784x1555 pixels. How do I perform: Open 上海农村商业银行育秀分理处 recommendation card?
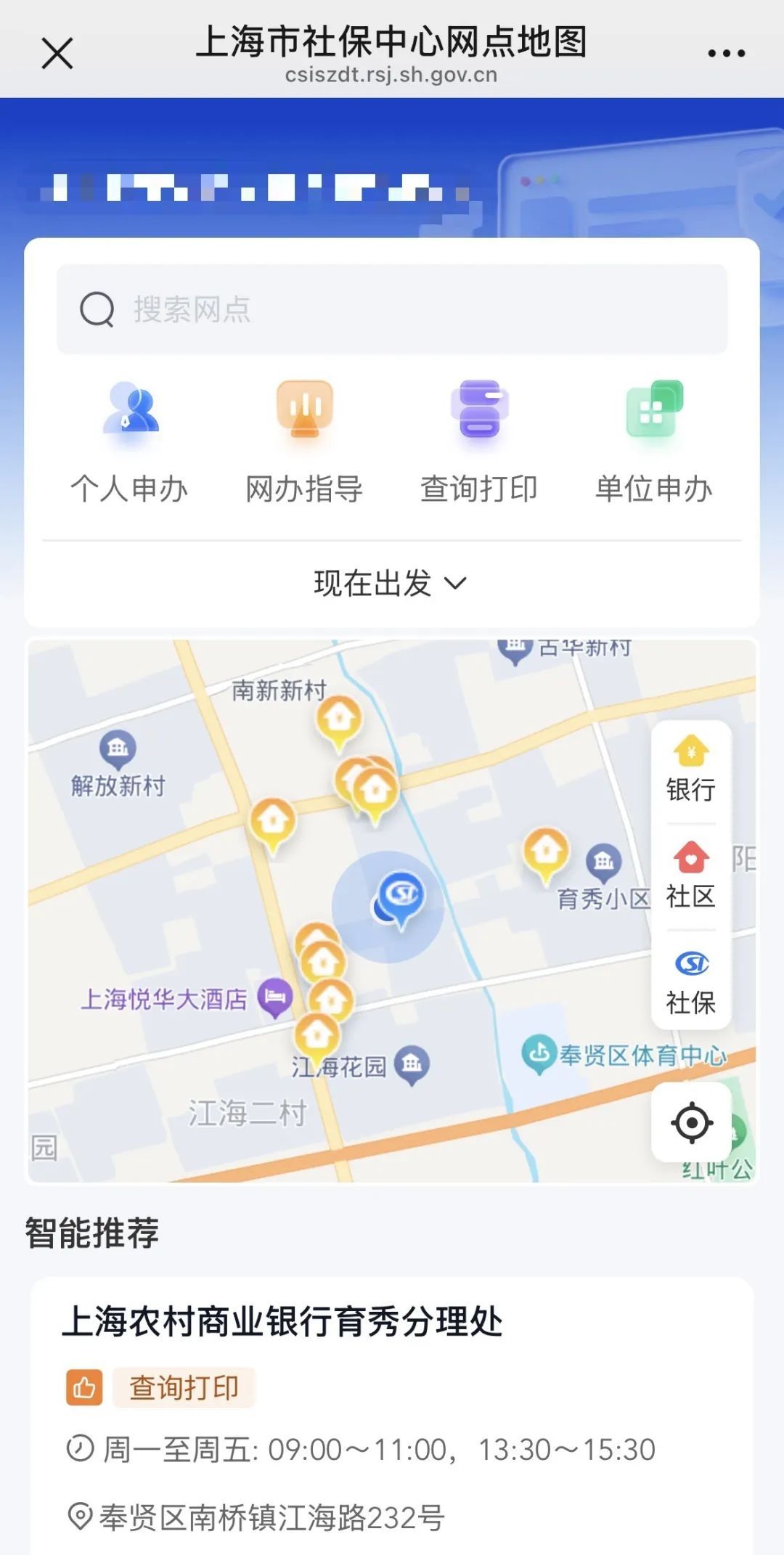pos(392,1416)
